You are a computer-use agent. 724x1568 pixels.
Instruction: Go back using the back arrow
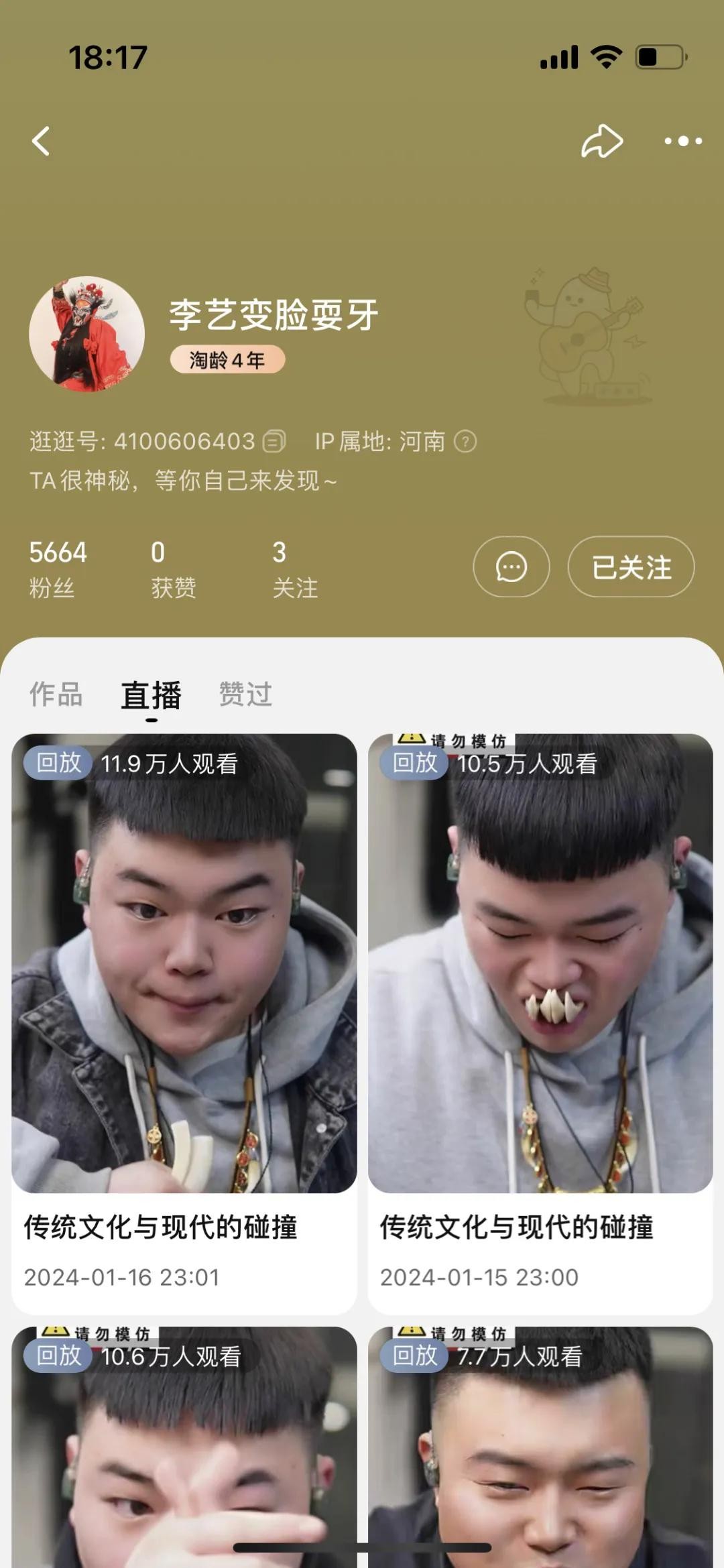[x=42, y=141]
